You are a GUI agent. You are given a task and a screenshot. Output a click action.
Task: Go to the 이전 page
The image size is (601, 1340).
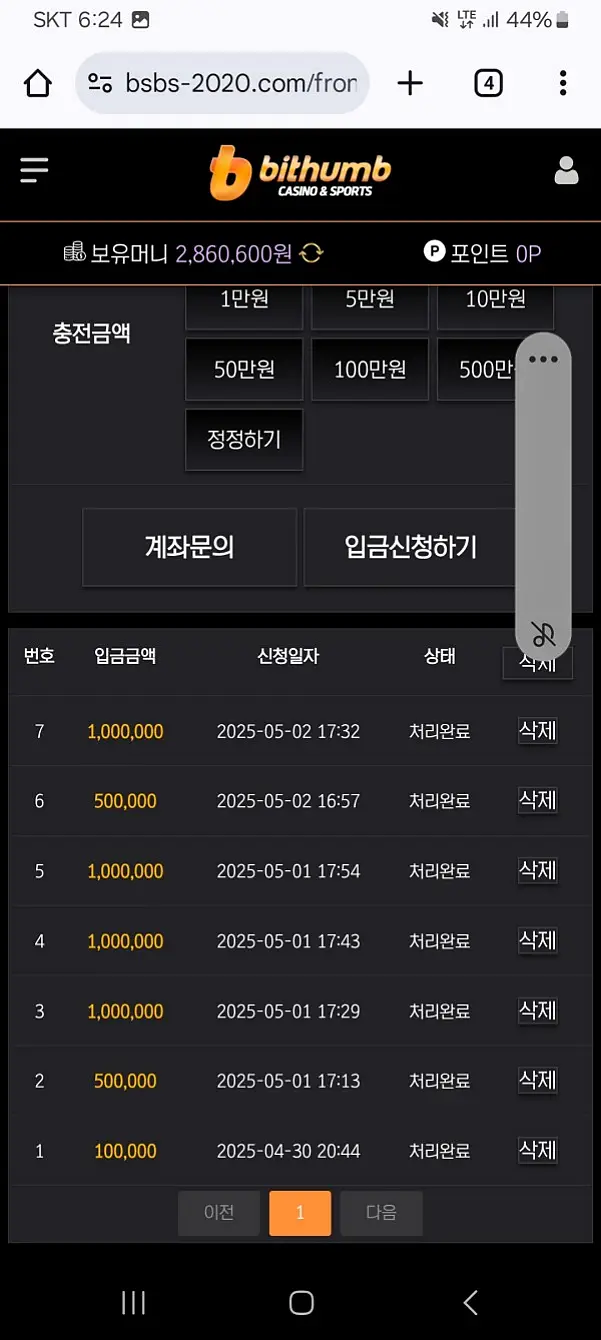tap(219, 1213)
